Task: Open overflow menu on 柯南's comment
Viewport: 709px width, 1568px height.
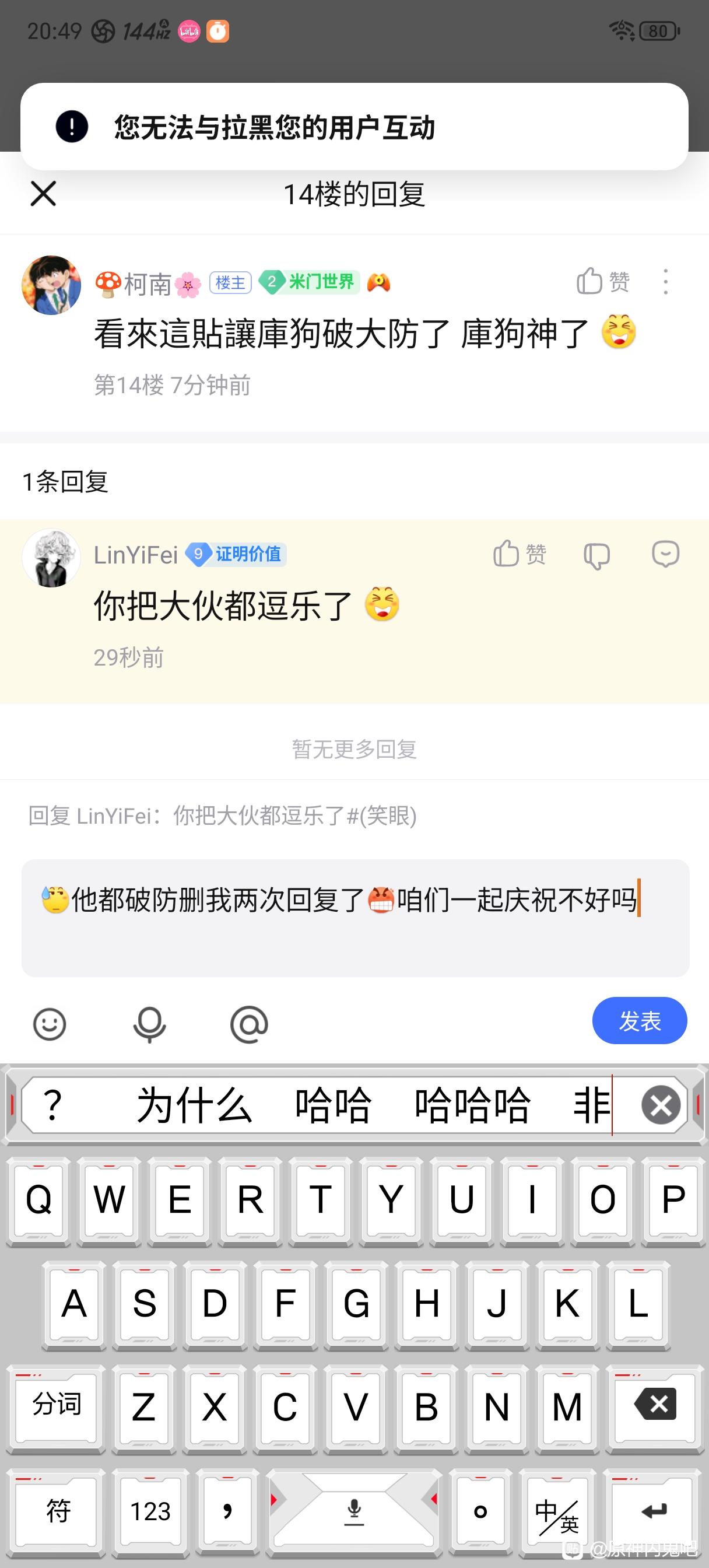Action: click(665, 282)
